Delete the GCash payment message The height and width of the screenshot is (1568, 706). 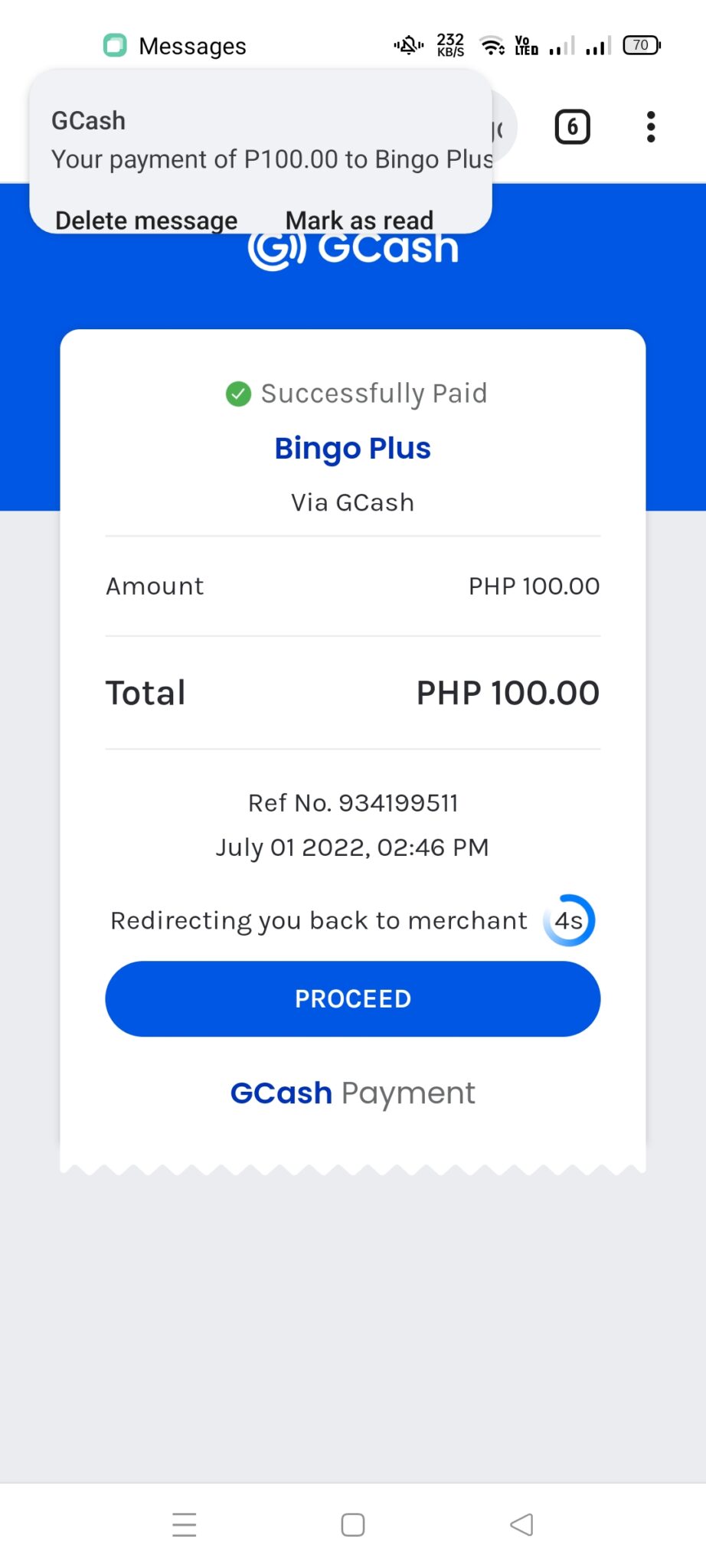click(145, 220)
